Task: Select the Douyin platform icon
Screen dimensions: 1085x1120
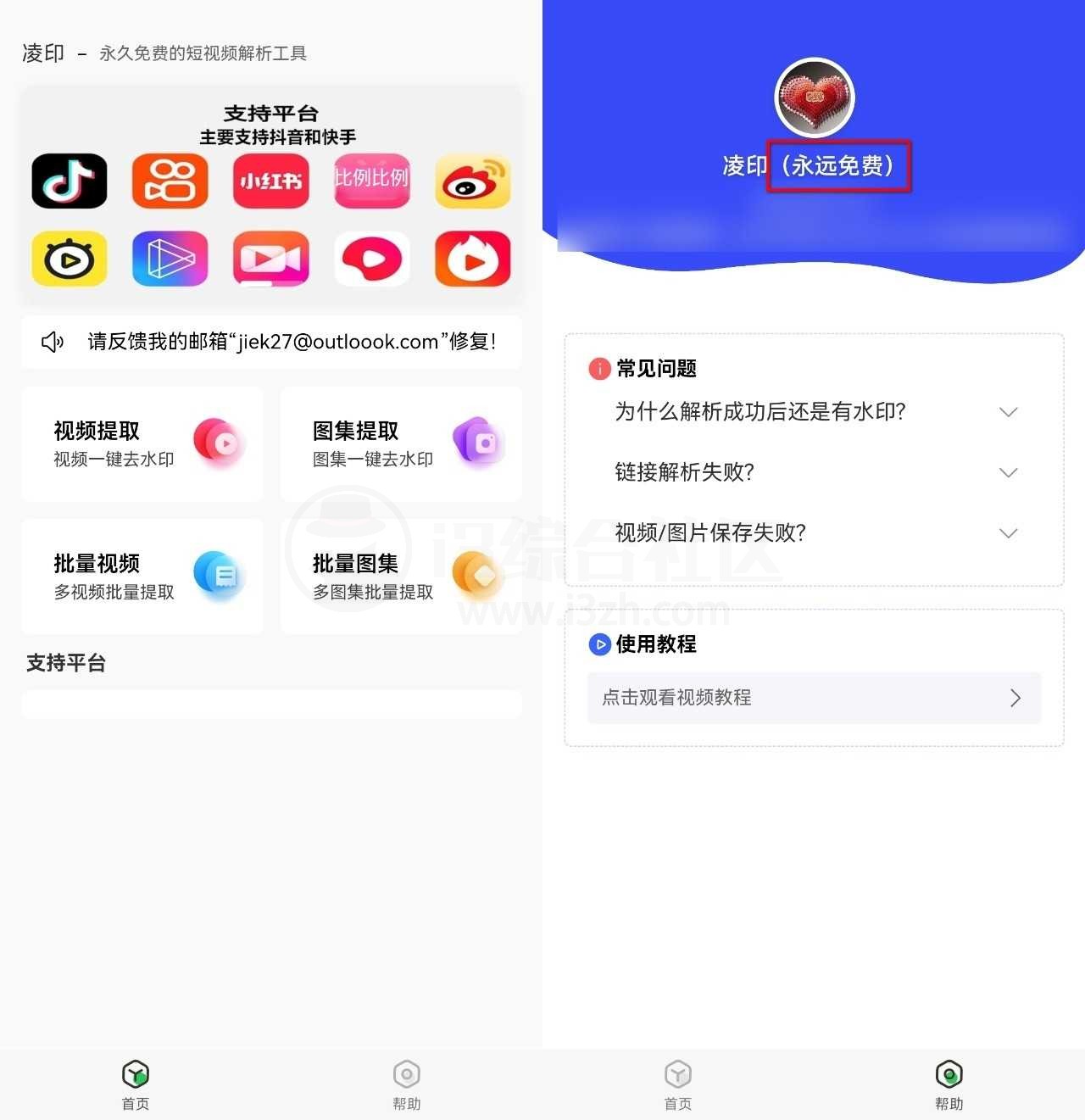Action: pos(69,181)
